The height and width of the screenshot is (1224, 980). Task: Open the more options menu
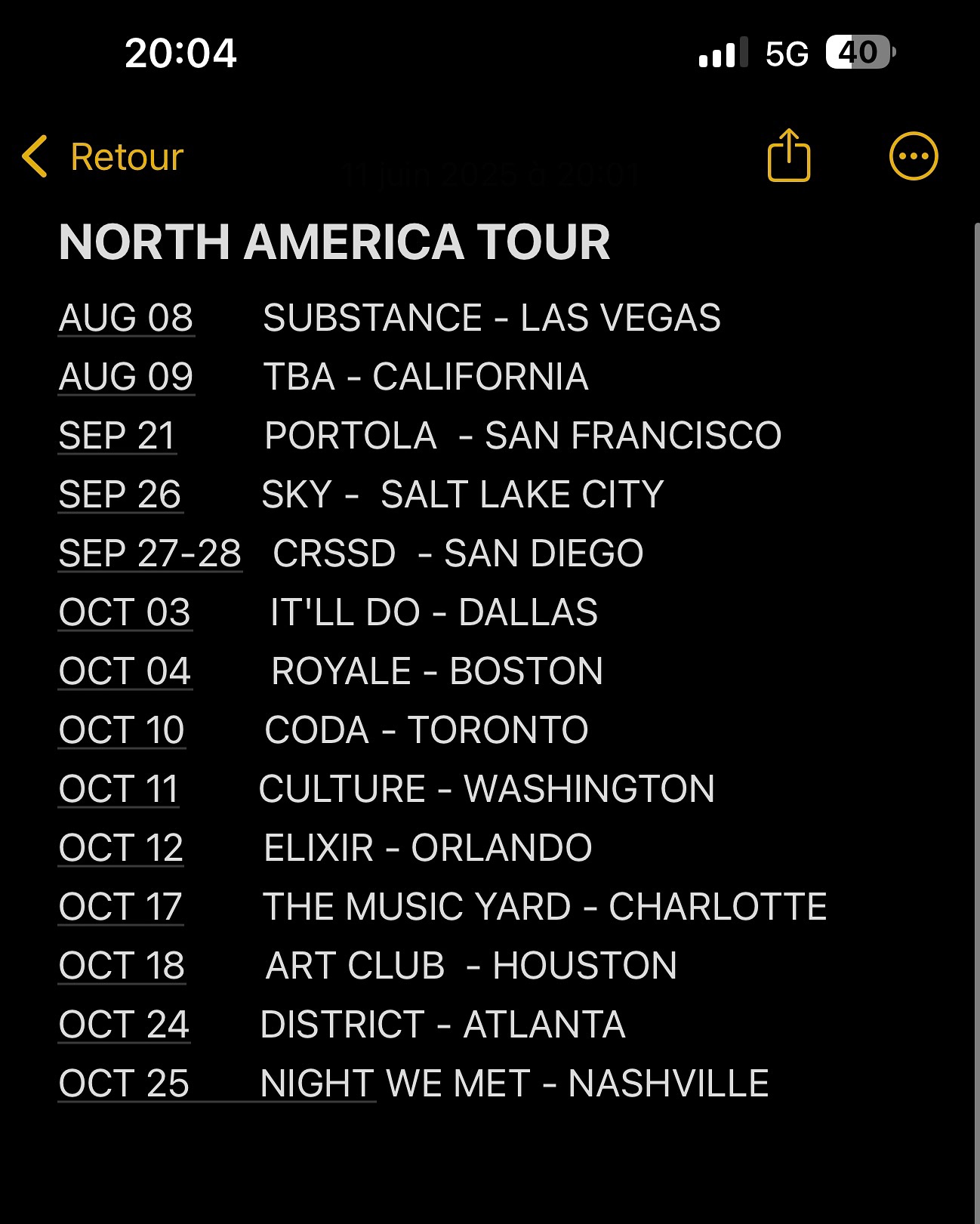point(913,156)
